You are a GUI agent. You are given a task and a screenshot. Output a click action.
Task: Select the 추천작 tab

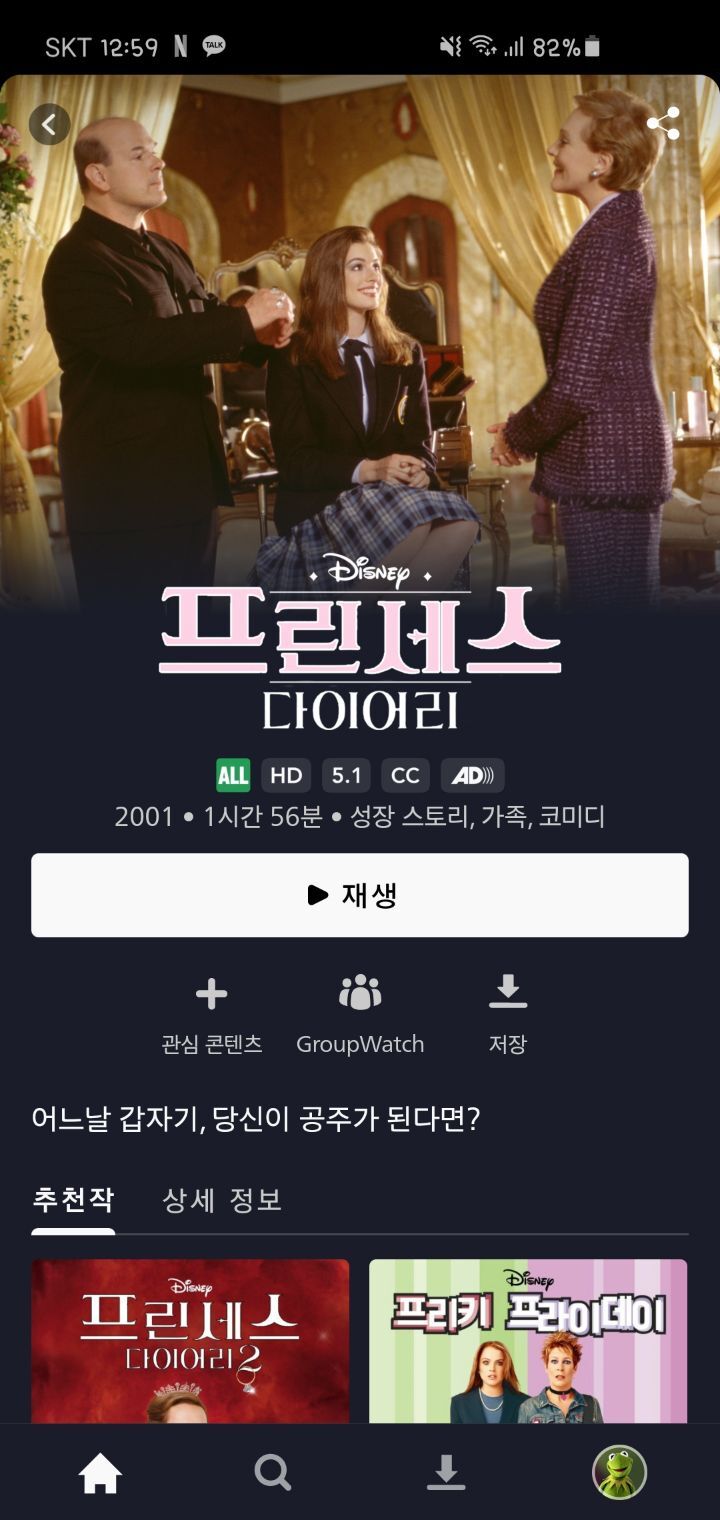click(73, 1200)
